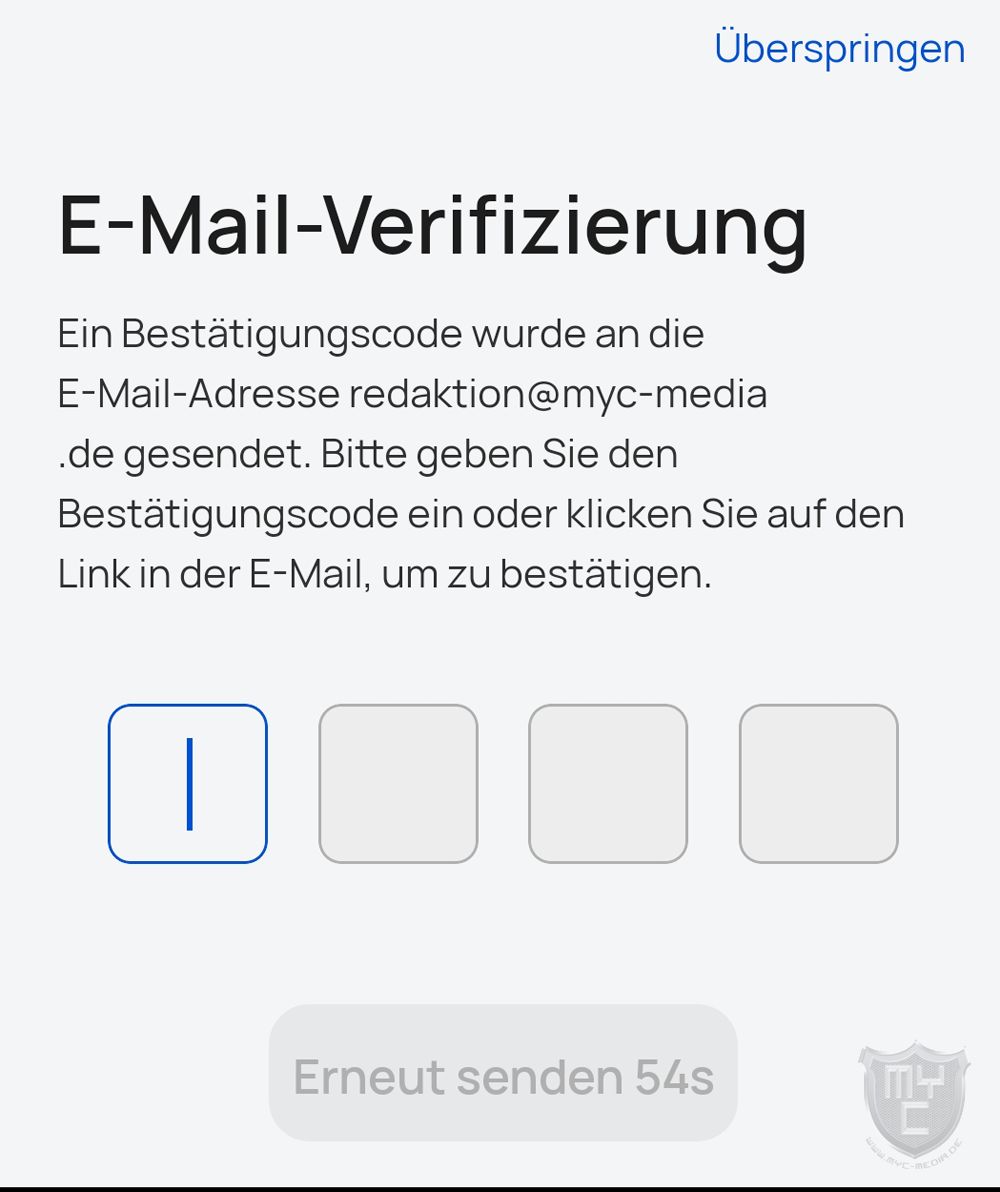
Task: Focus the first confirmation code box
Action: click(188, 784)
